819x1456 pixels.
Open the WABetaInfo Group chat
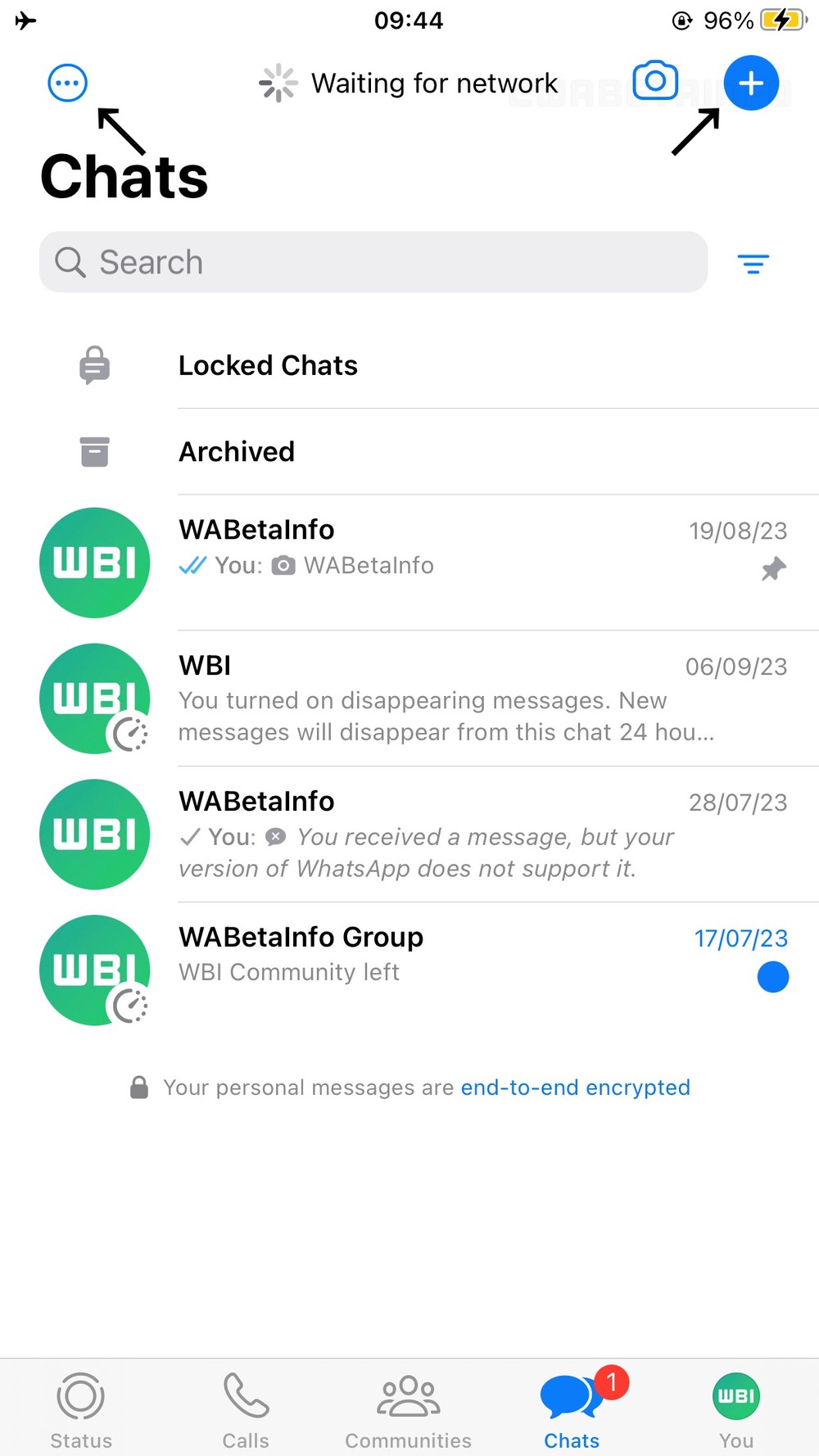tap(409, 970)
